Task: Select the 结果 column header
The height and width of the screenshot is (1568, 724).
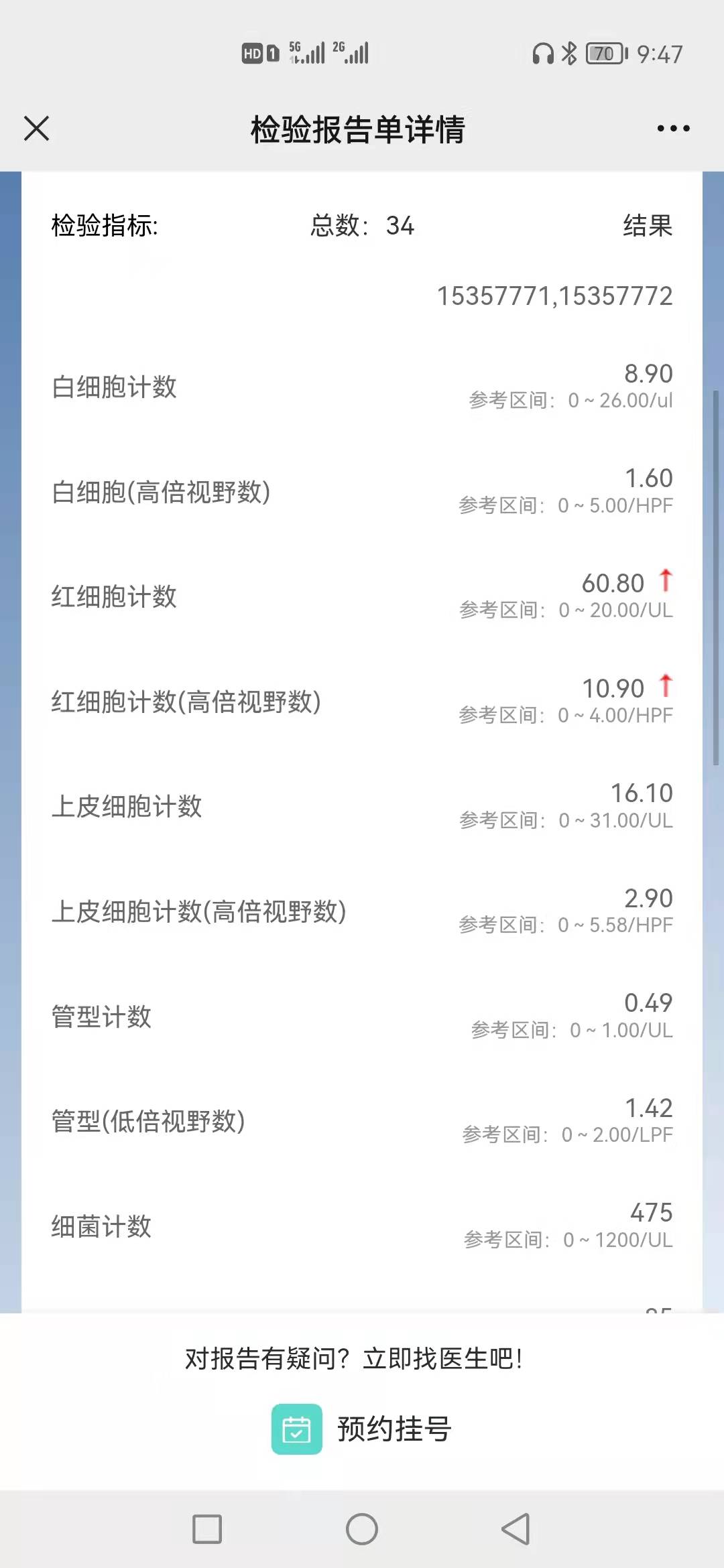Action: coord(648,227)
